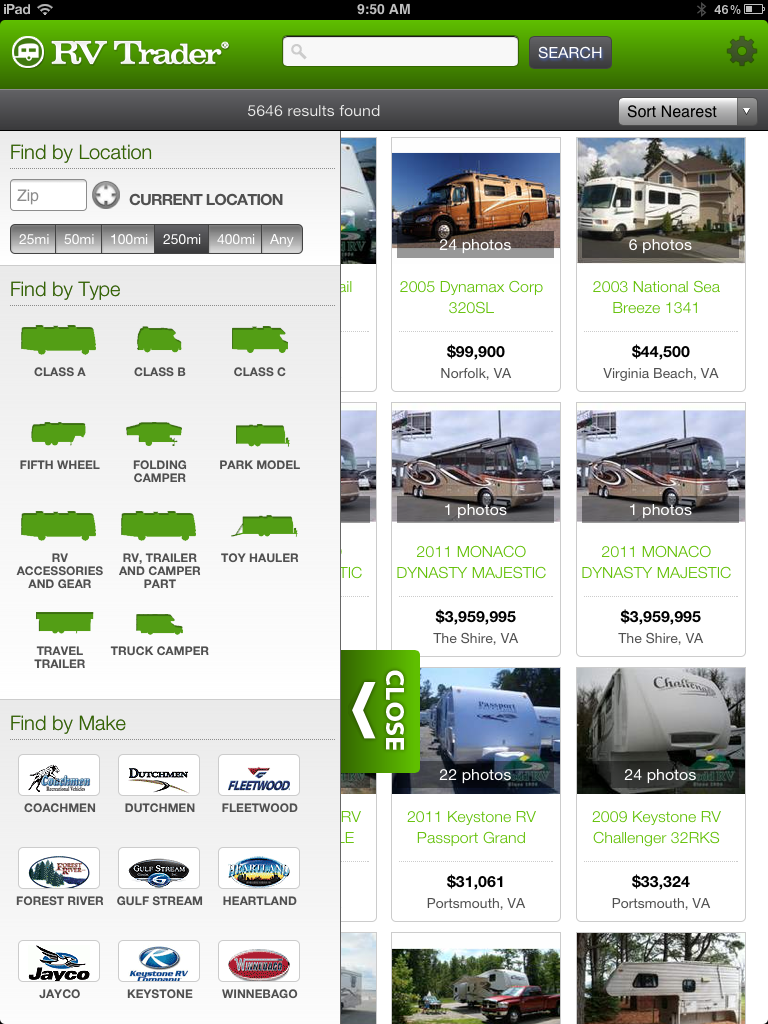Open the 2003 National Sea Breeze 1341 listing
The image size is (768, 1024).
656,297
